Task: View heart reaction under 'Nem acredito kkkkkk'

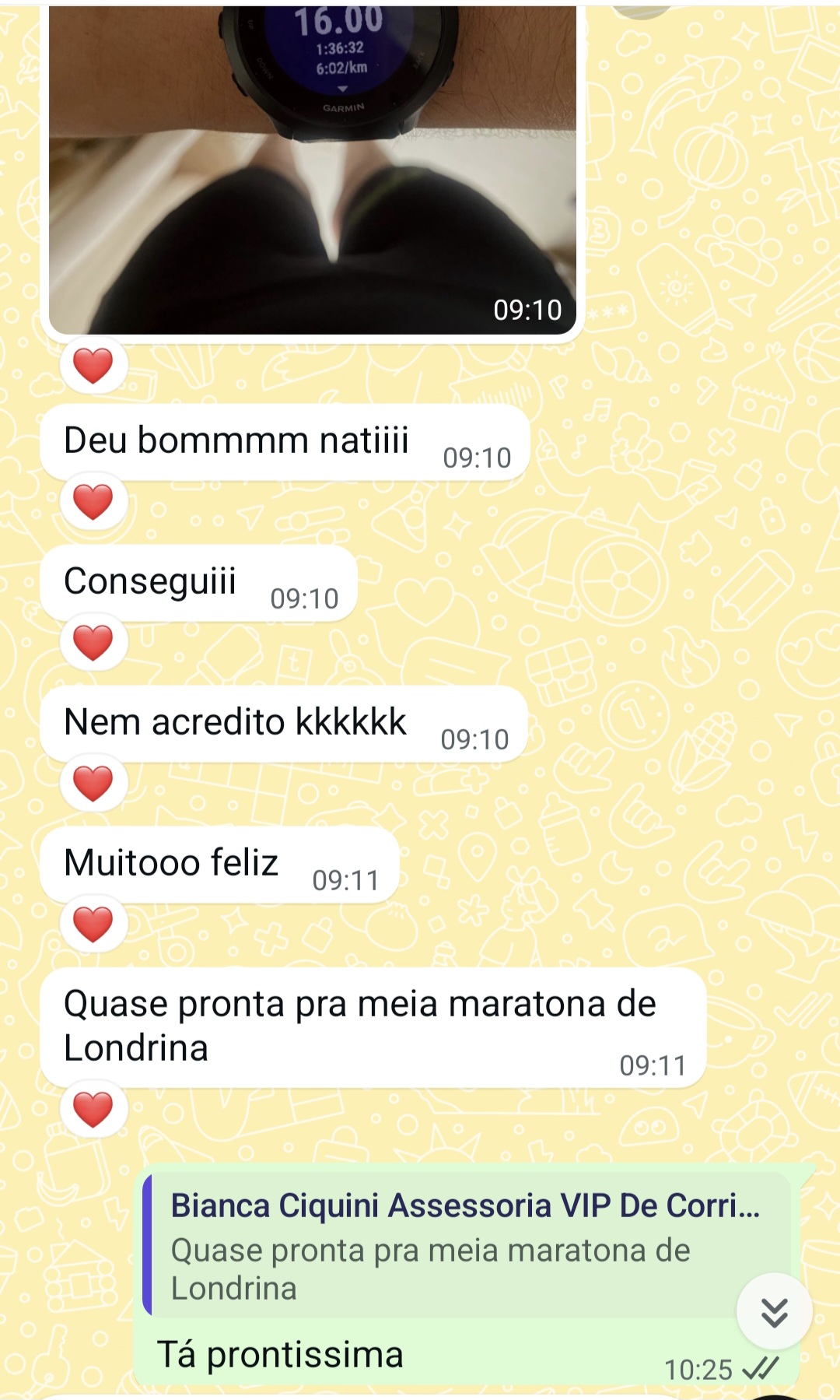Action: point(93,783)
